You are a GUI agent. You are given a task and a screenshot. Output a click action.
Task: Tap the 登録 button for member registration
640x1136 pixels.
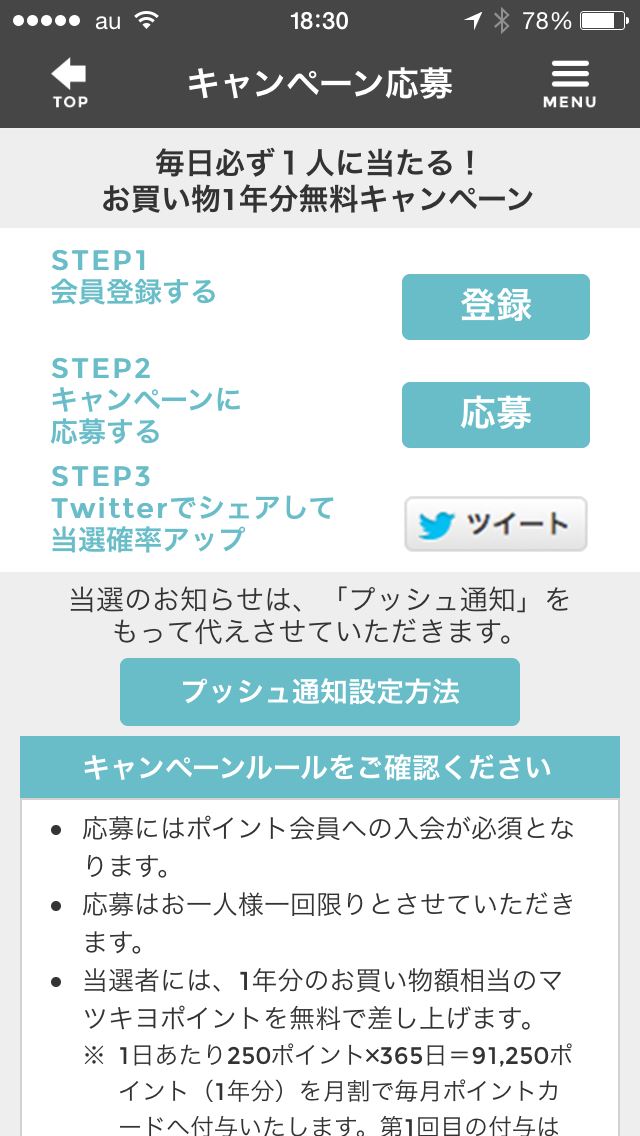[x=495, y=307]
